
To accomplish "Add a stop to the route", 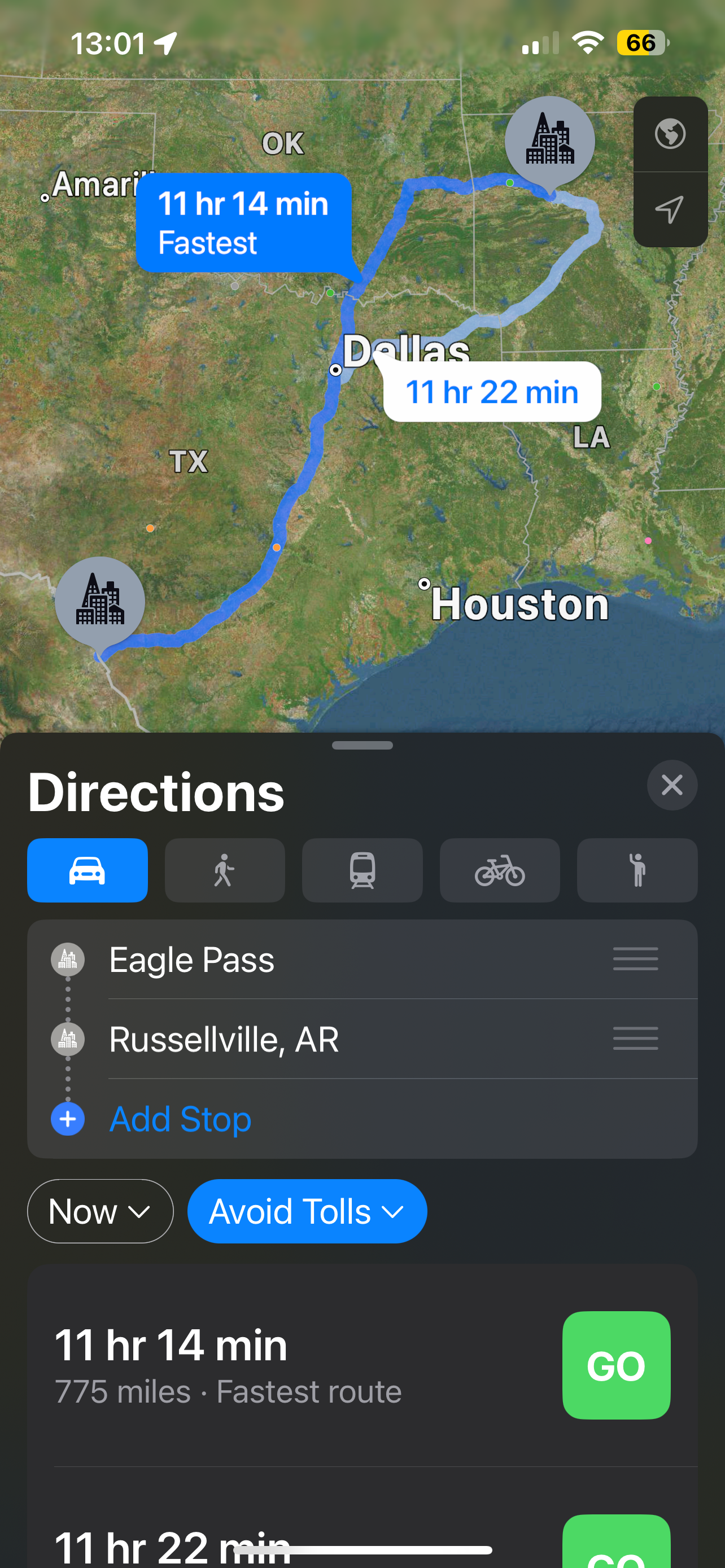I will tap(180, 1119).
